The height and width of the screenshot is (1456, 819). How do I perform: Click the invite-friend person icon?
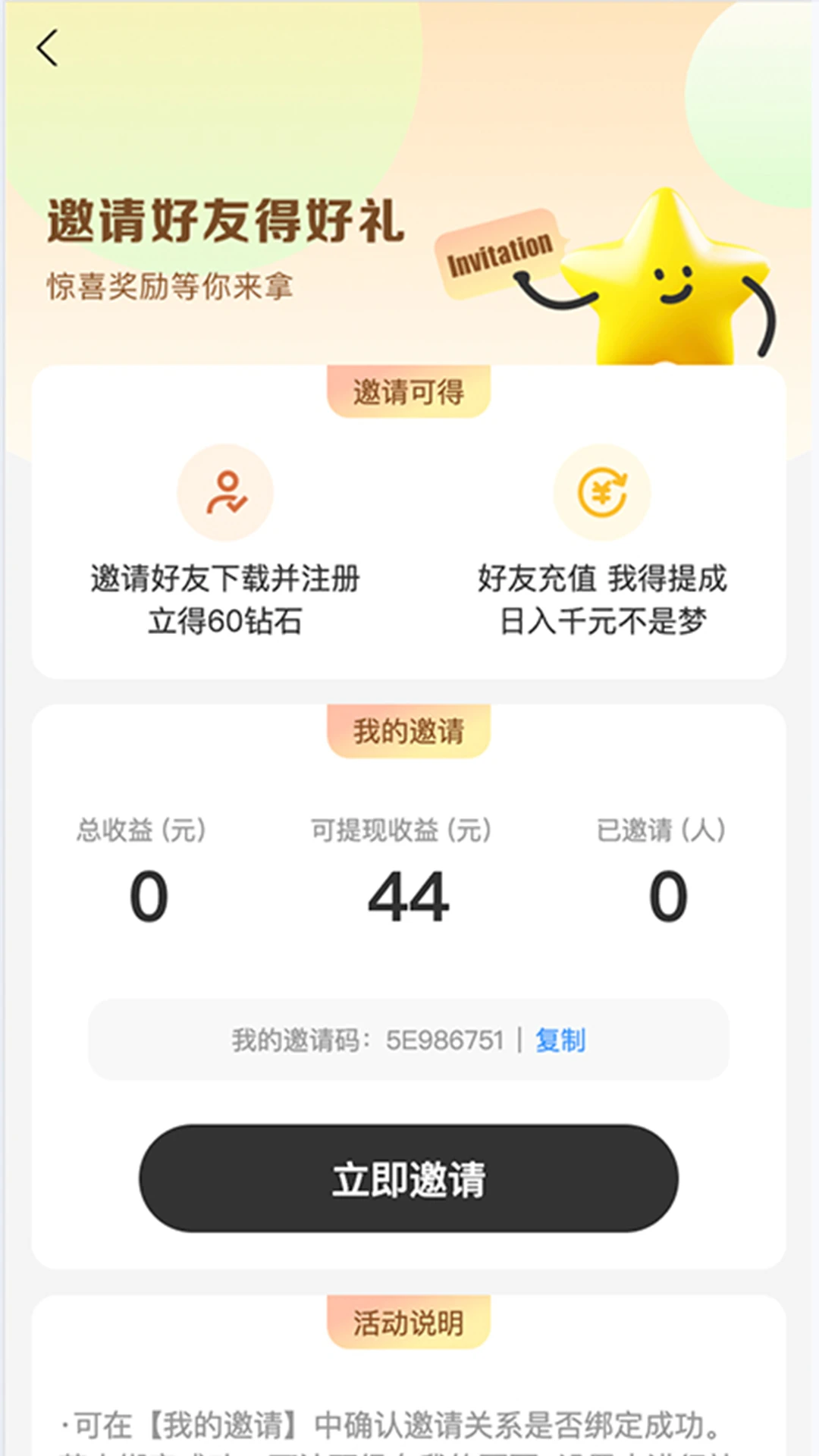coord(225,493)
